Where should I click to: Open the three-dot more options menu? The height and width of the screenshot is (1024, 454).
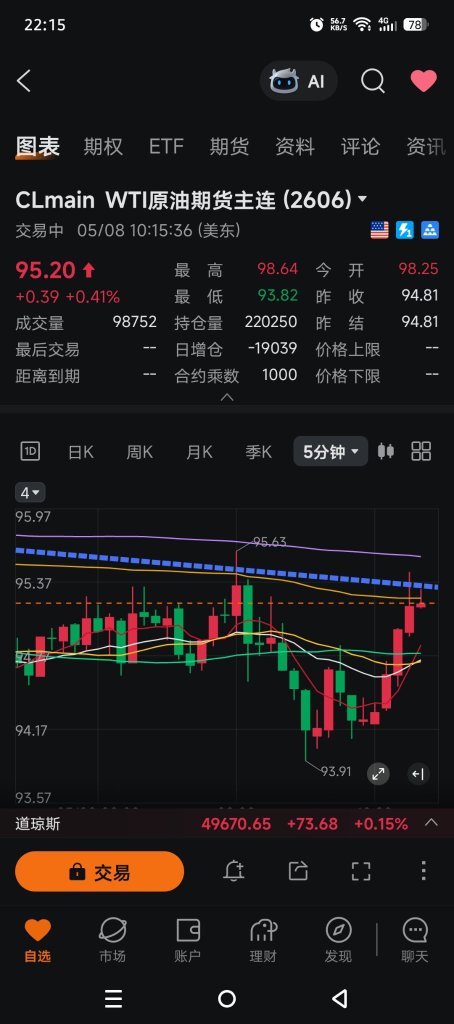423,871
